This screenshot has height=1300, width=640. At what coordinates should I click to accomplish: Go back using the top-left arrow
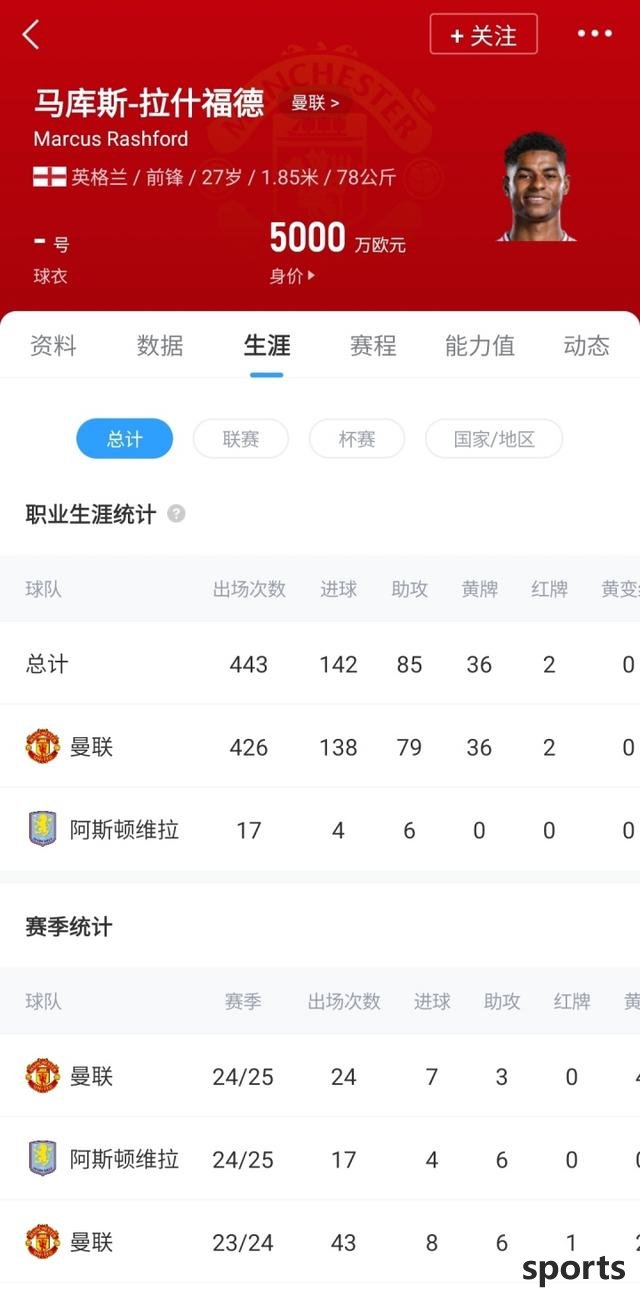[x=30, y=35]
